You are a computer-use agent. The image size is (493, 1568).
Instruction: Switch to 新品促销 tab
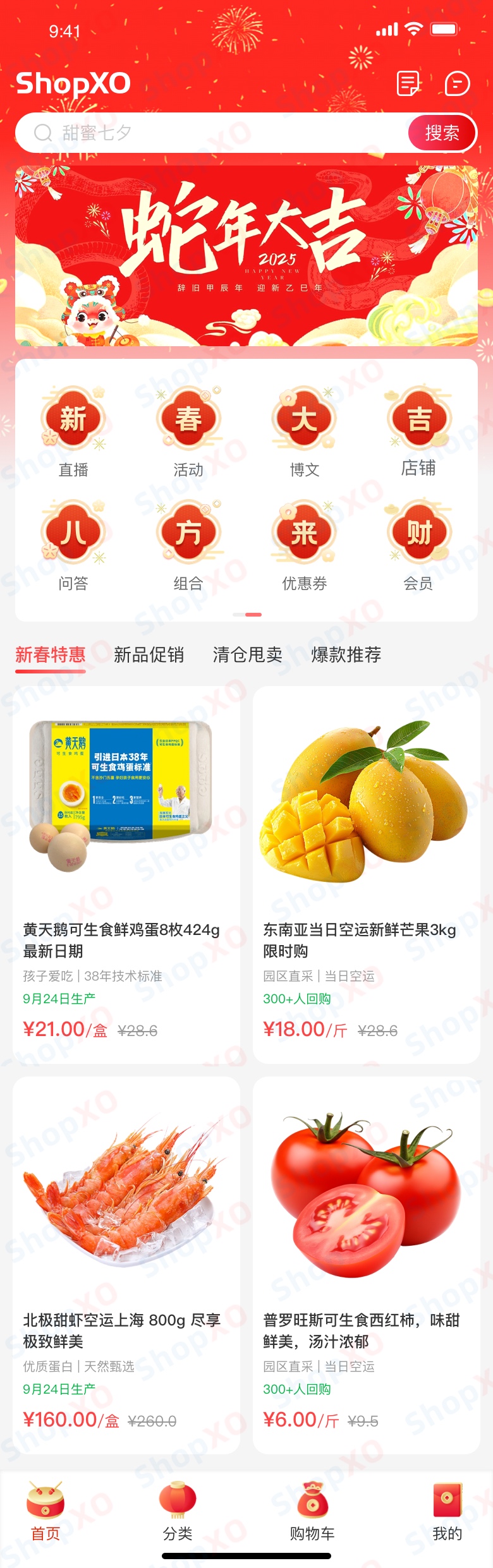click(149, 655)
